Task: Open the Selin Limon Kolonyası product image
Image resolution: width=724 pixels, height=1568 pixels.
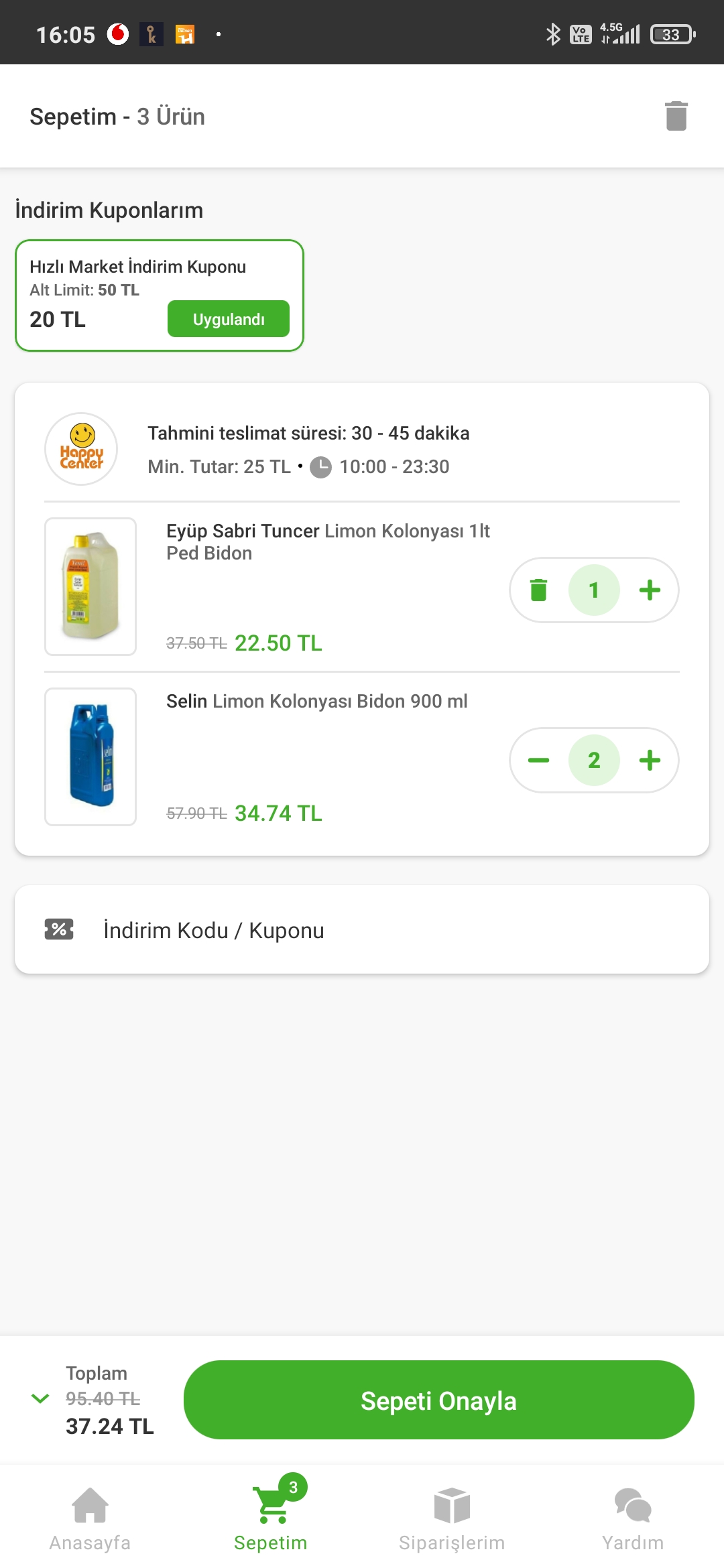Action: 90,757
